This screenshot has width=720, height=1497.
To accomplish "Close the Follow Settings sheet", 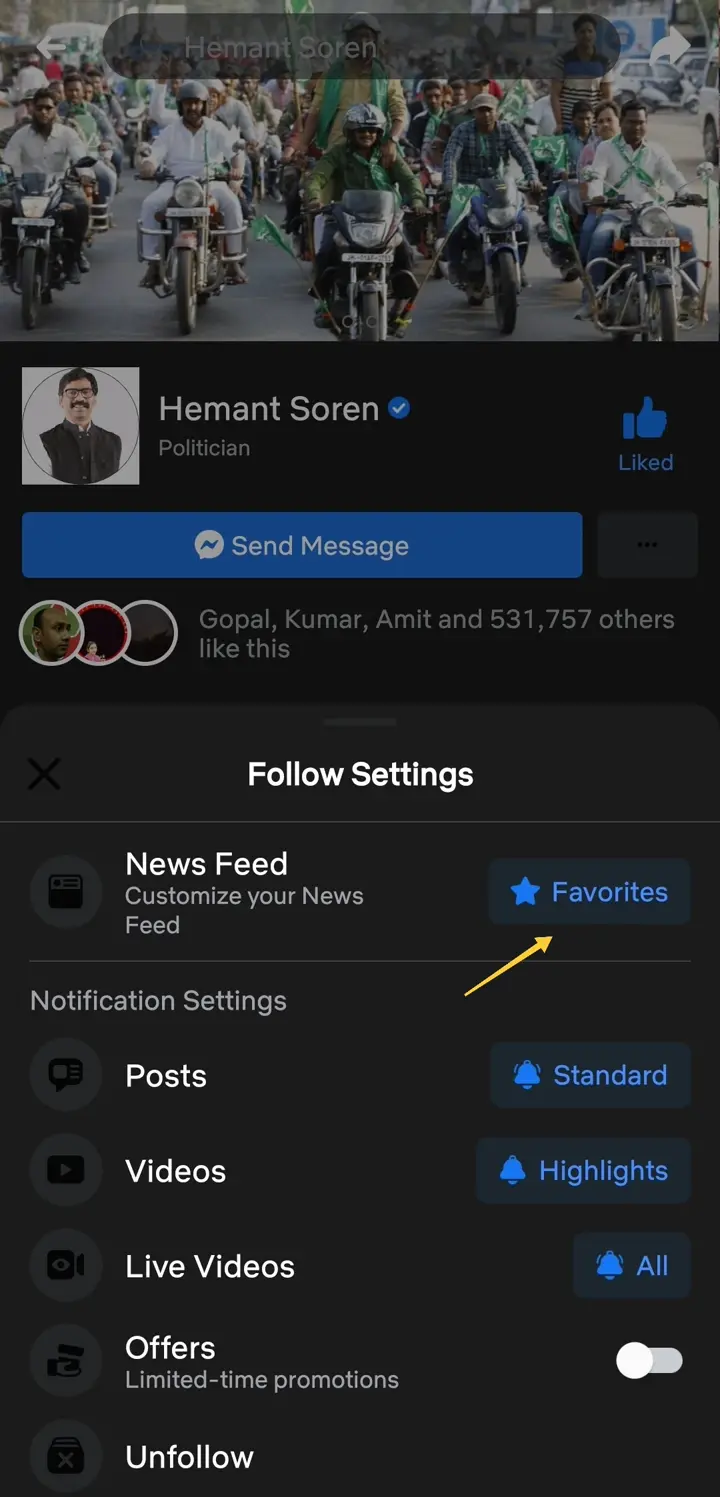I will click(x=44, y=774).
